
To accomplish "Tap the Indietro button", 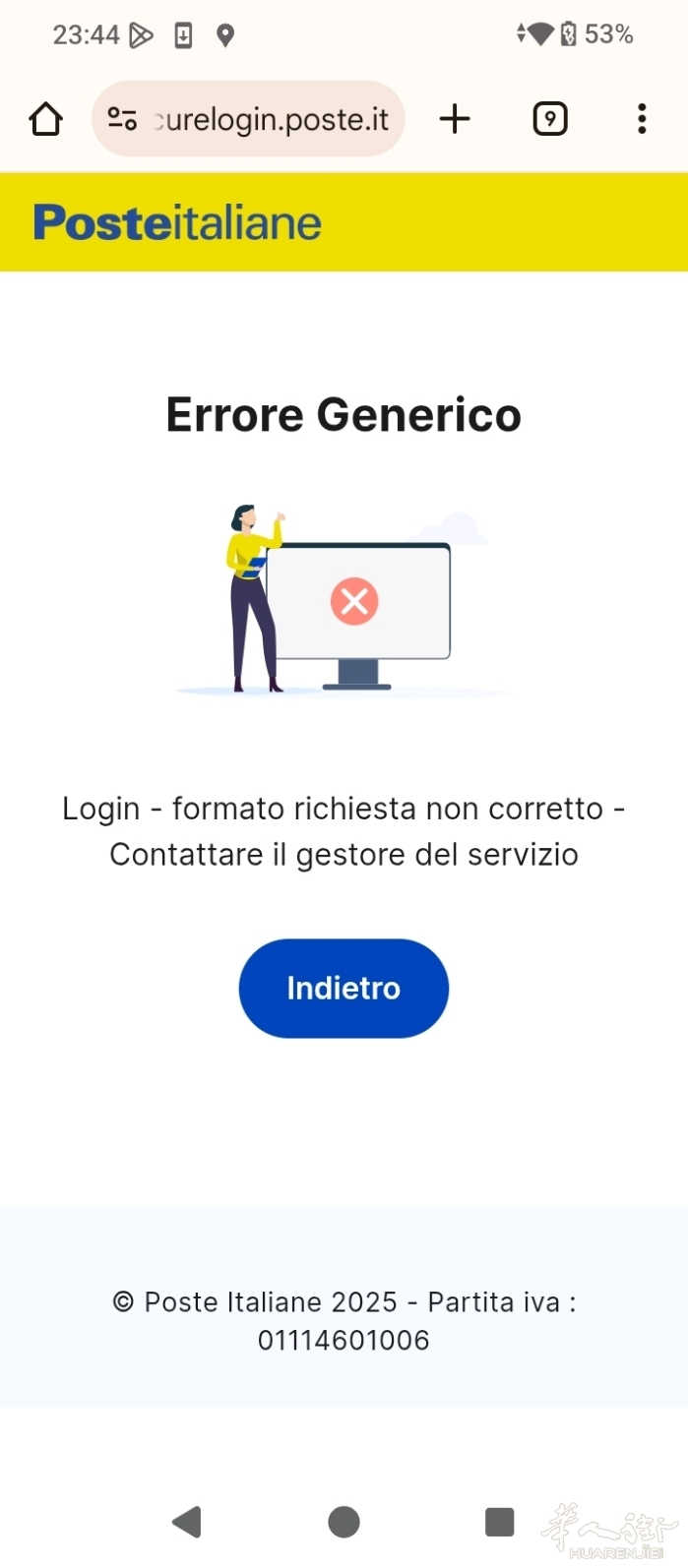I will point(344,988).
